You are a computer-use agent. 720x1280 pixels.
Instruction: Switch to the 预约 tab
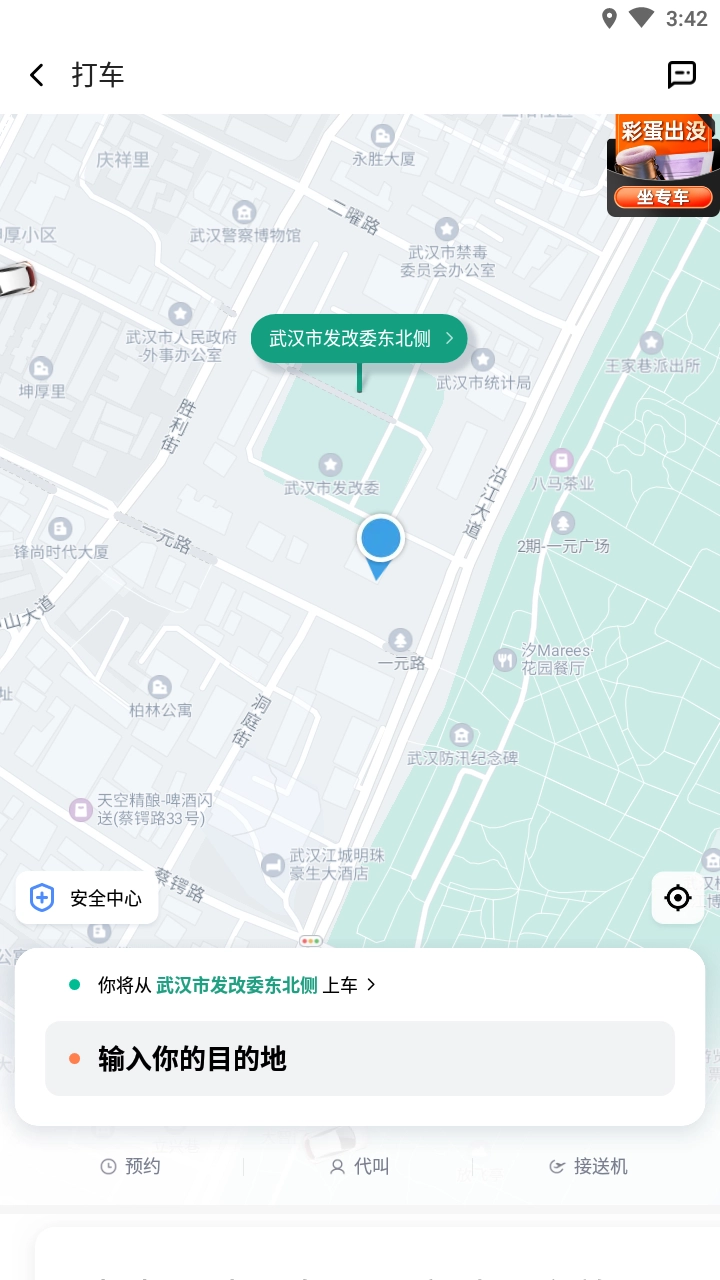(x=129, y=1166)
